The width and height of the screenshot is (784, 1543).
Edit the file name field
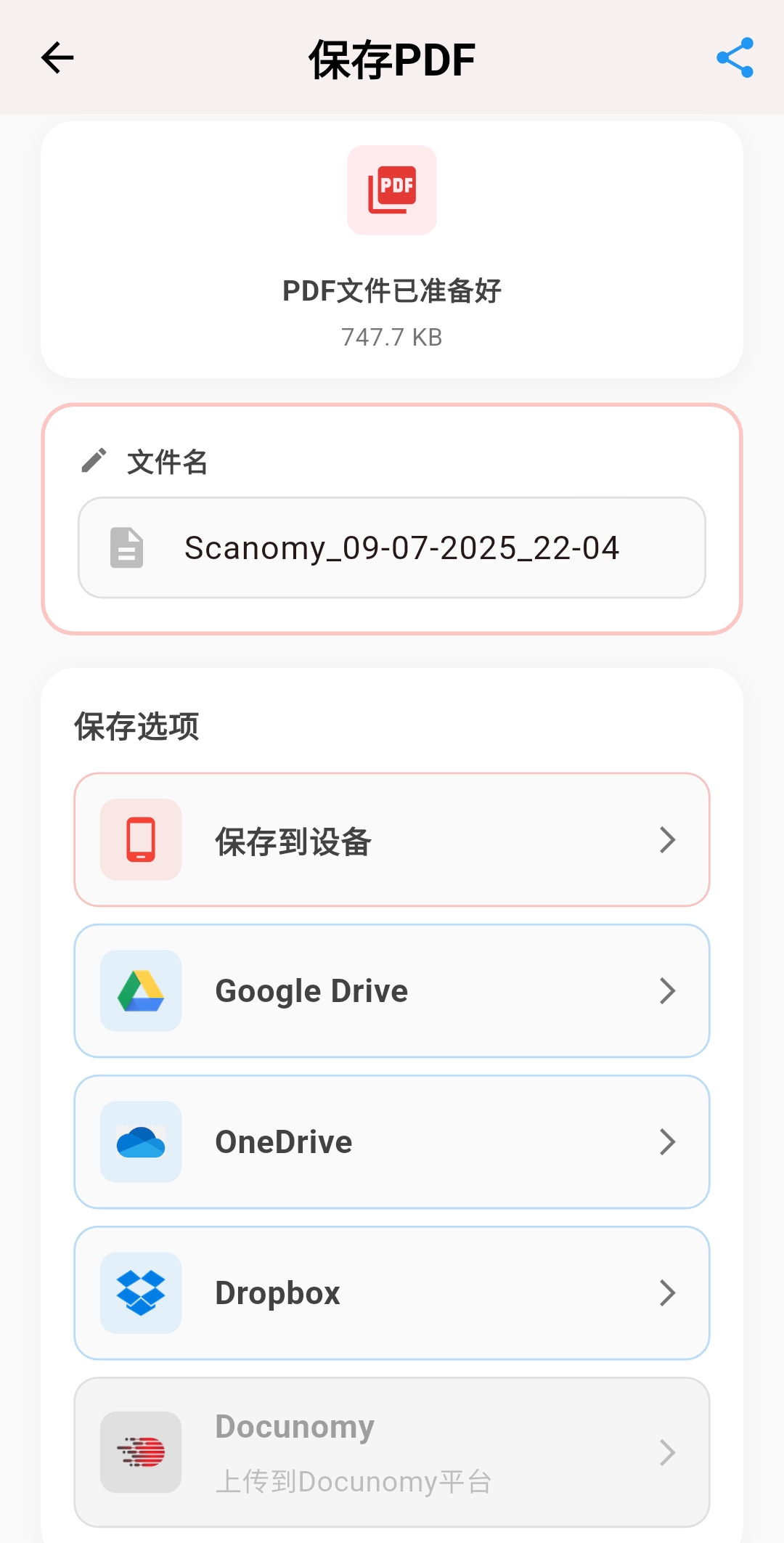pos(401,548)
